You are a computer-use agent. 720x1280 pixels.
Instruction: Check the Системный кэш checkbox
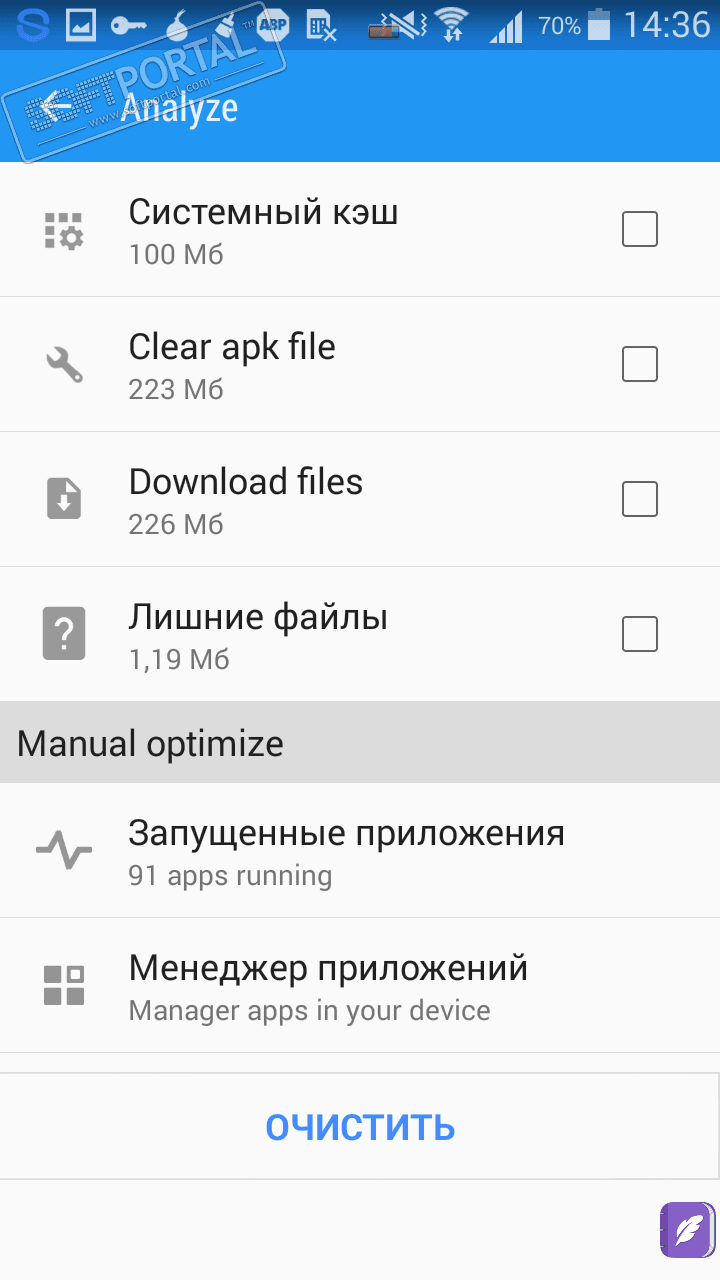click(639, 229)
